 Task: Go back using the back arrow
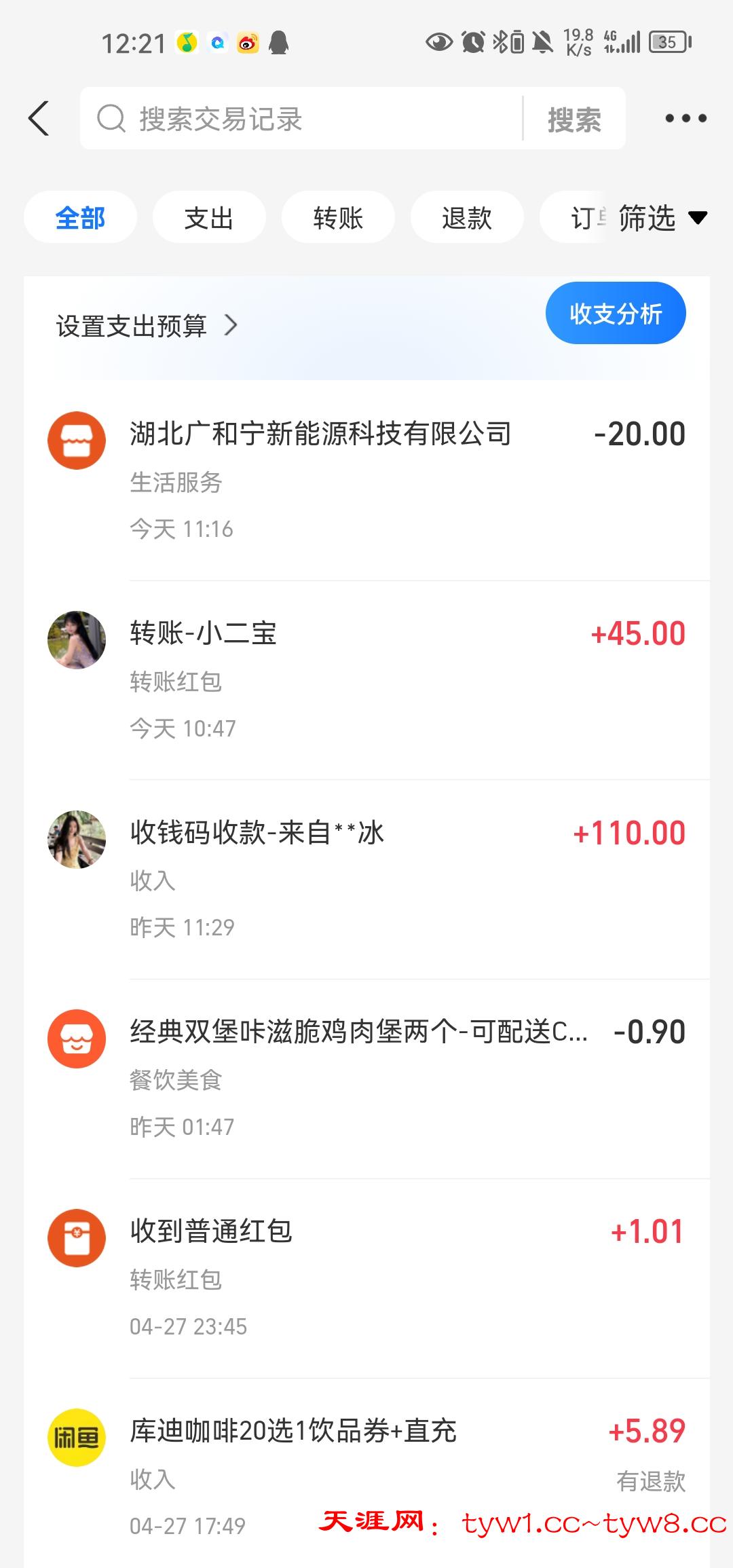click(x=39, y=119)
